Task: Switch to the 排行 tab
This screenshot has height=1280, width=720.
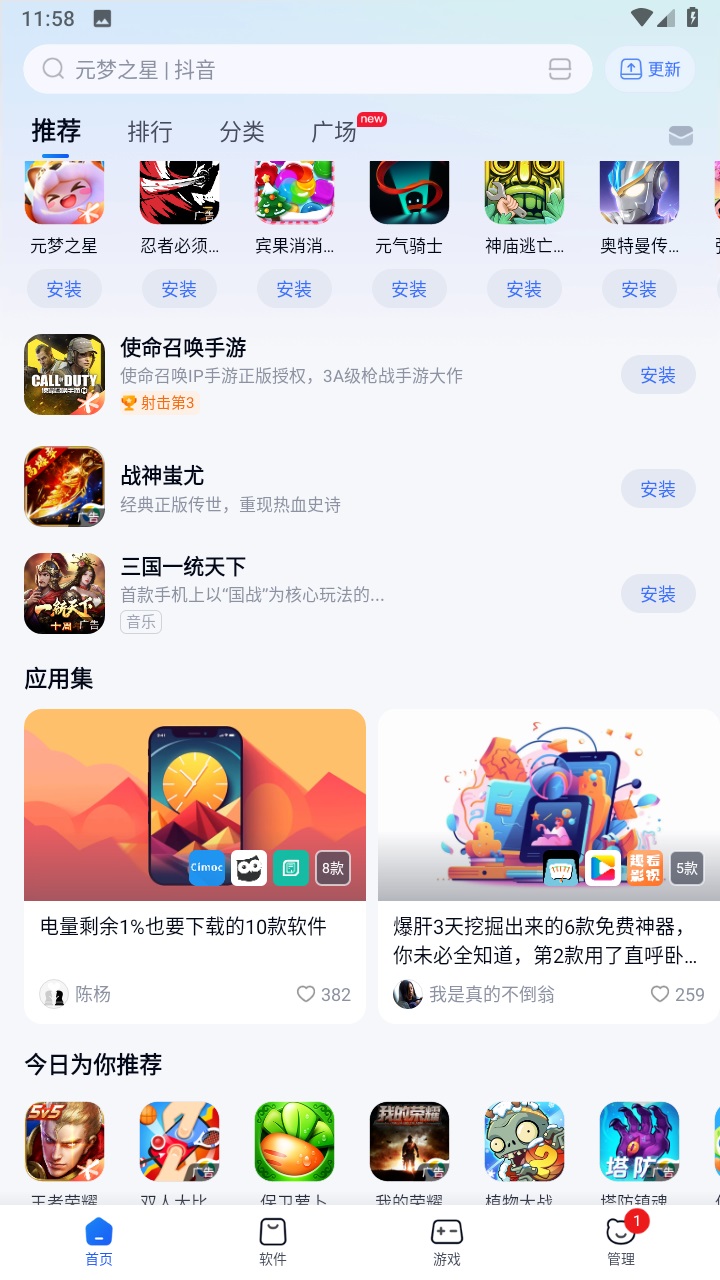Action: [x=150, y=131]
